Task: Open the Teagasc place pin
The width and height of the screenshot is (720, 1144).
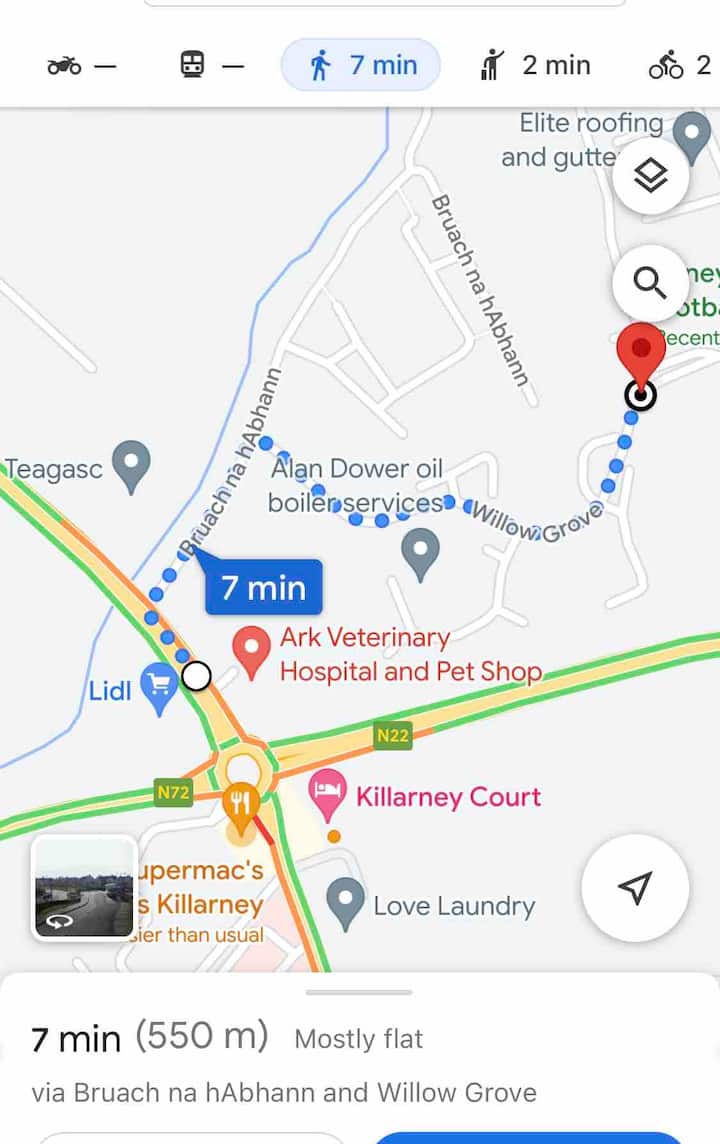Action: click(131, 465)
